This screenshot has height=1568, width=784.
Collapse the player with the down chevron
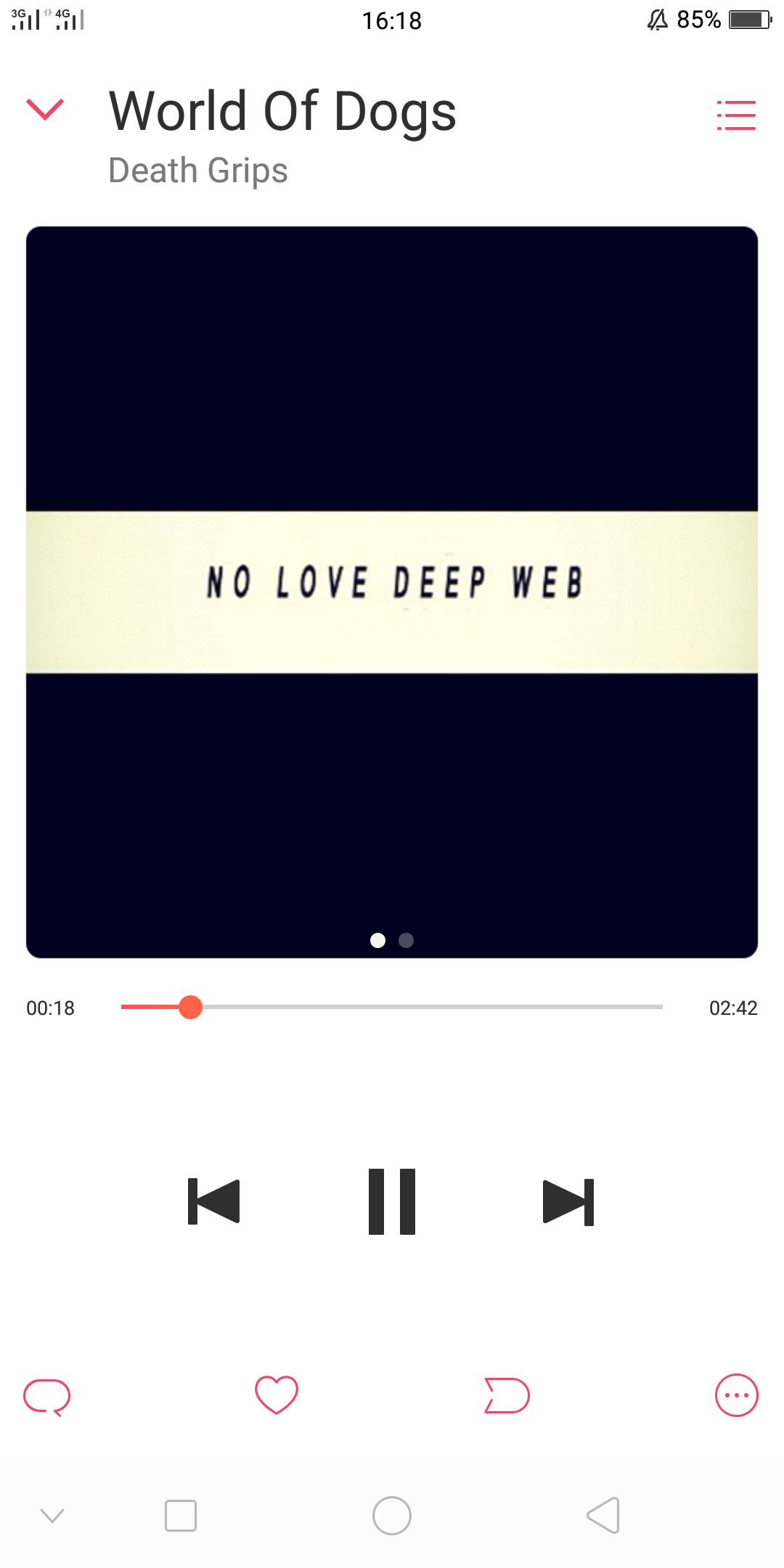point(45,110)
